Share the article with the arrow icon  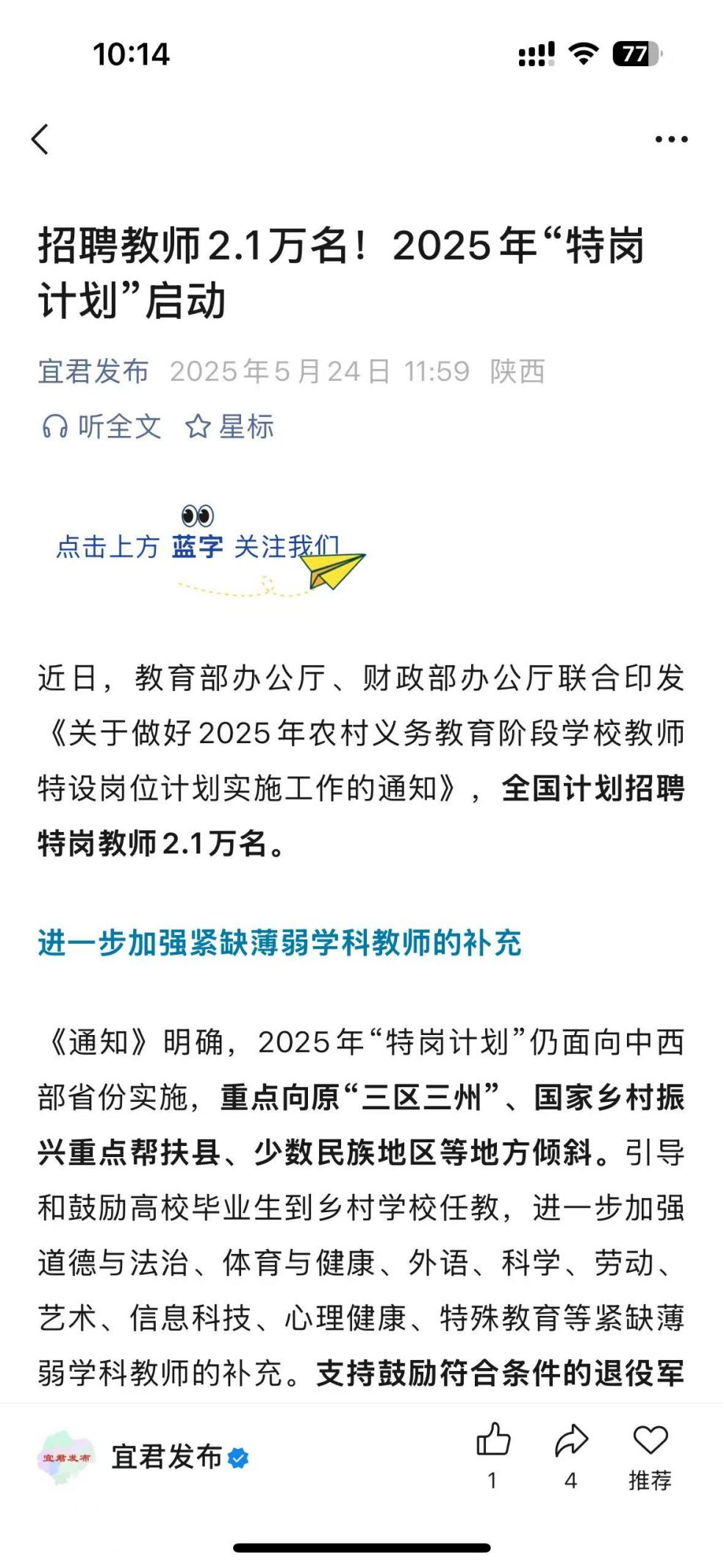(571, 1453)
